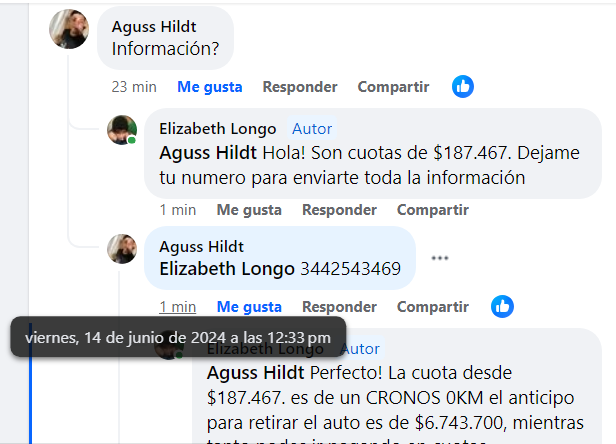Share the 3442543469 comment
616x444 pixels.
(432, 307)
